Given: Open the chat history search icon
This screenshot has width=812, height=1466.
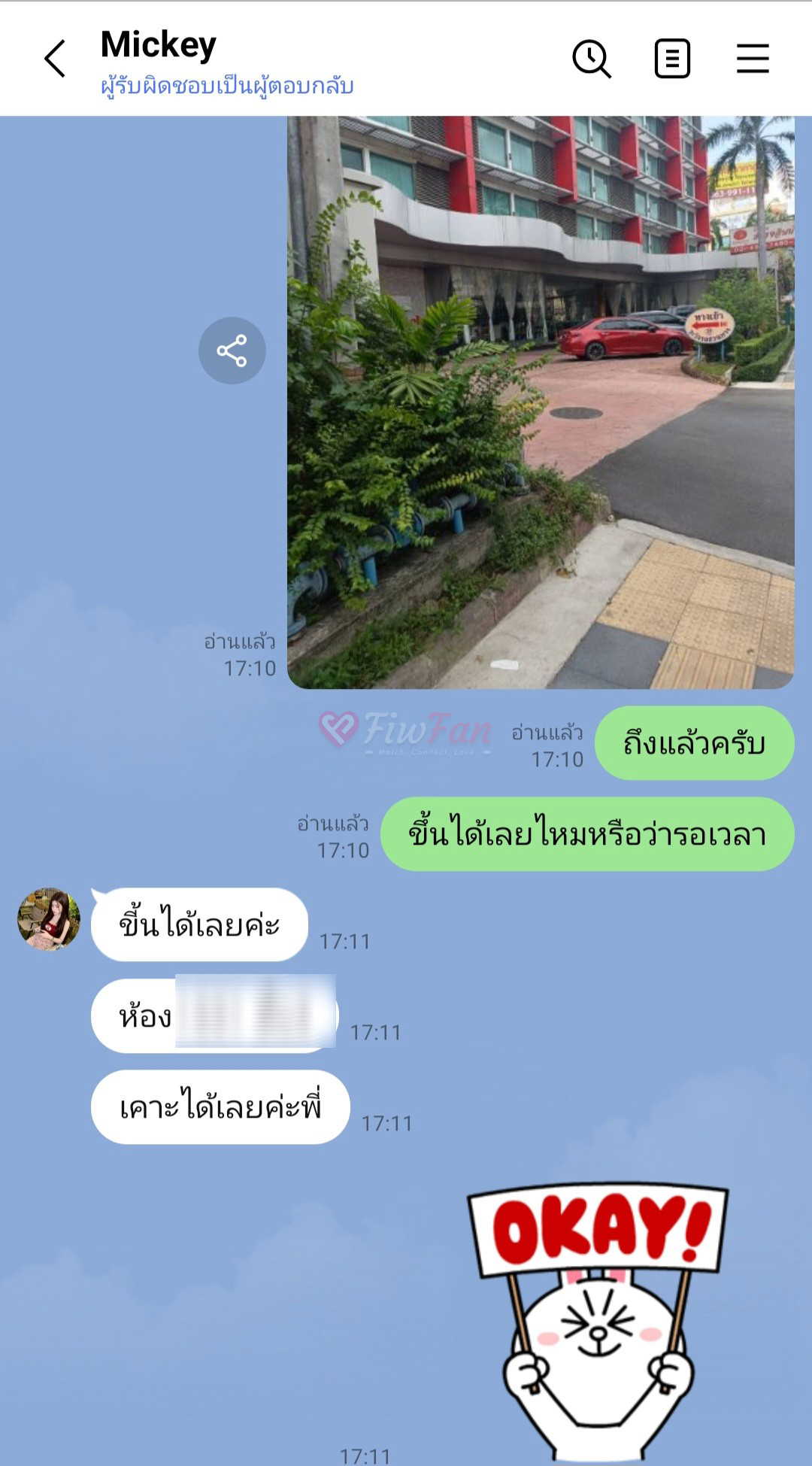Looking at the screenshot, I should pyautogui.click(x=592, y=59).
